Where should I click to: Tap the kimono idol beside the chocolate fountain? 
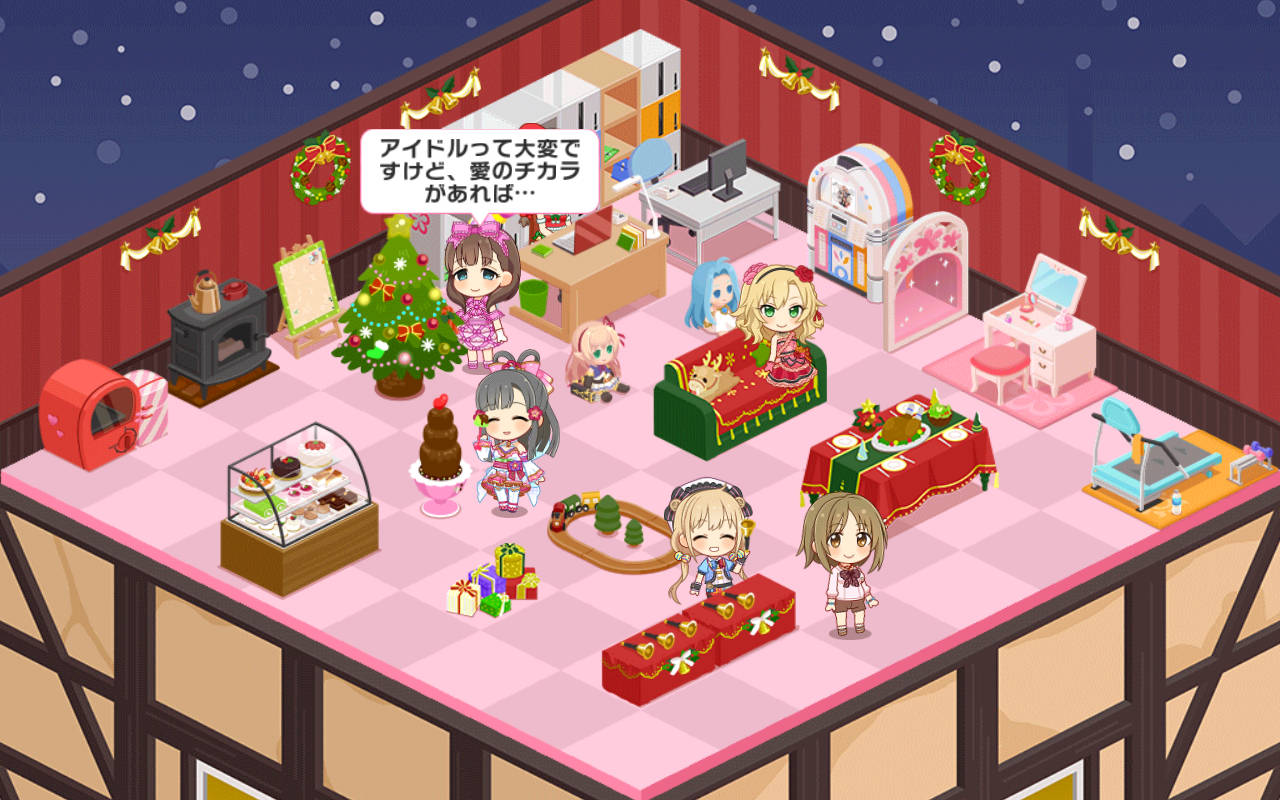coord(510,440)
